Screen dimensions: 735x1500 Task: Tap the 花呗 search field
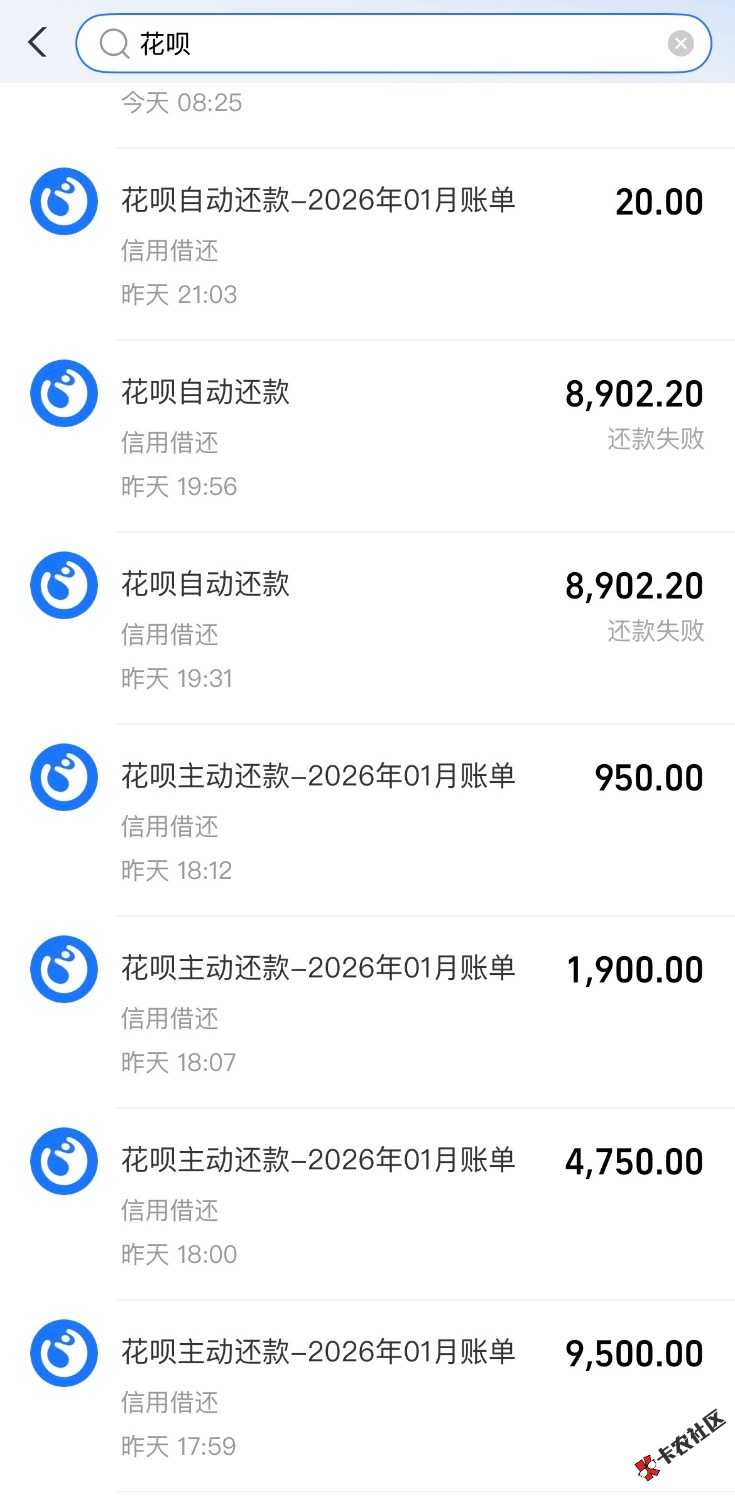pyautogui.click(x=390, y=43)
